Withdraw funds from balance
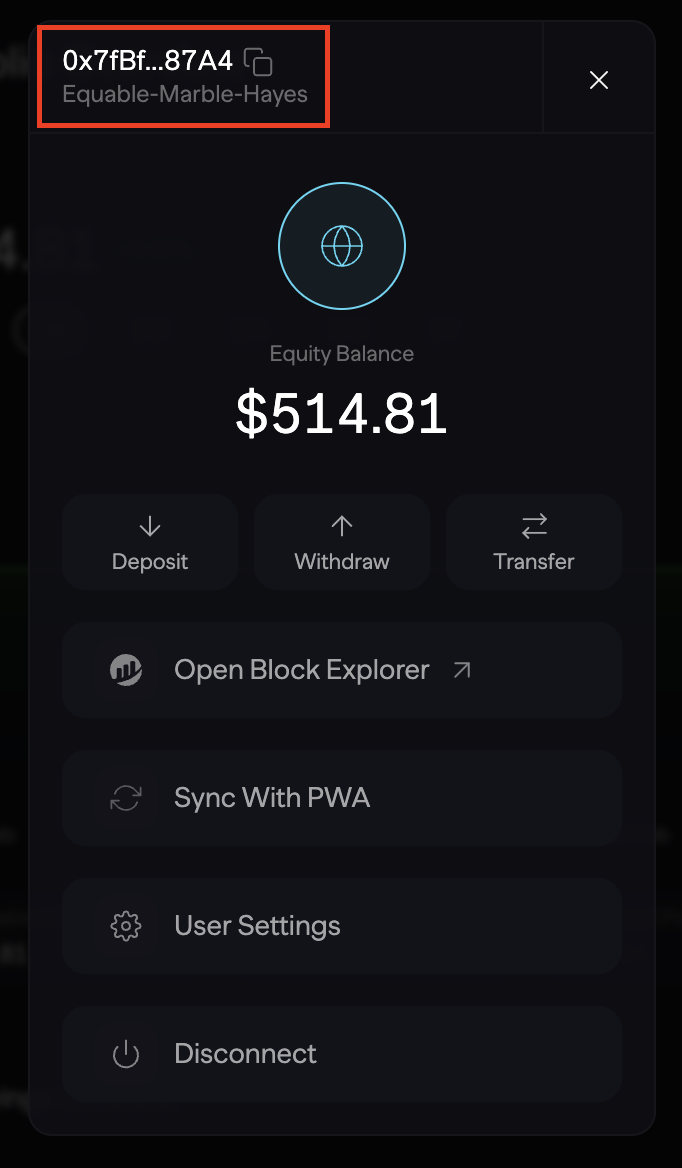The height and width of the screenshot is (1168, 682). pyautogui.click(x=342, y=542)
